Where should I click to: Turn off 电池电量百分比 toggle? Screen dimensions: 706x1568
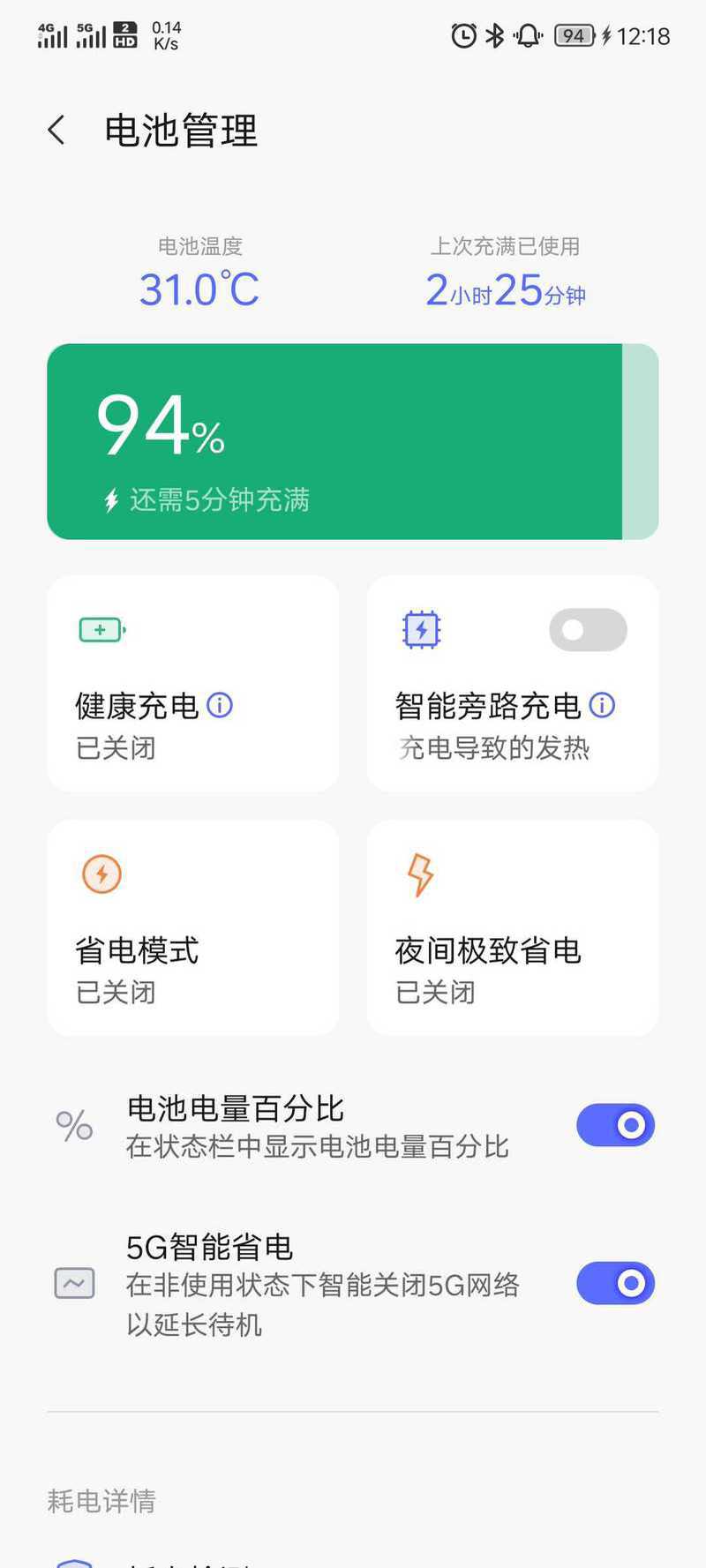(x=615, y=1125)
